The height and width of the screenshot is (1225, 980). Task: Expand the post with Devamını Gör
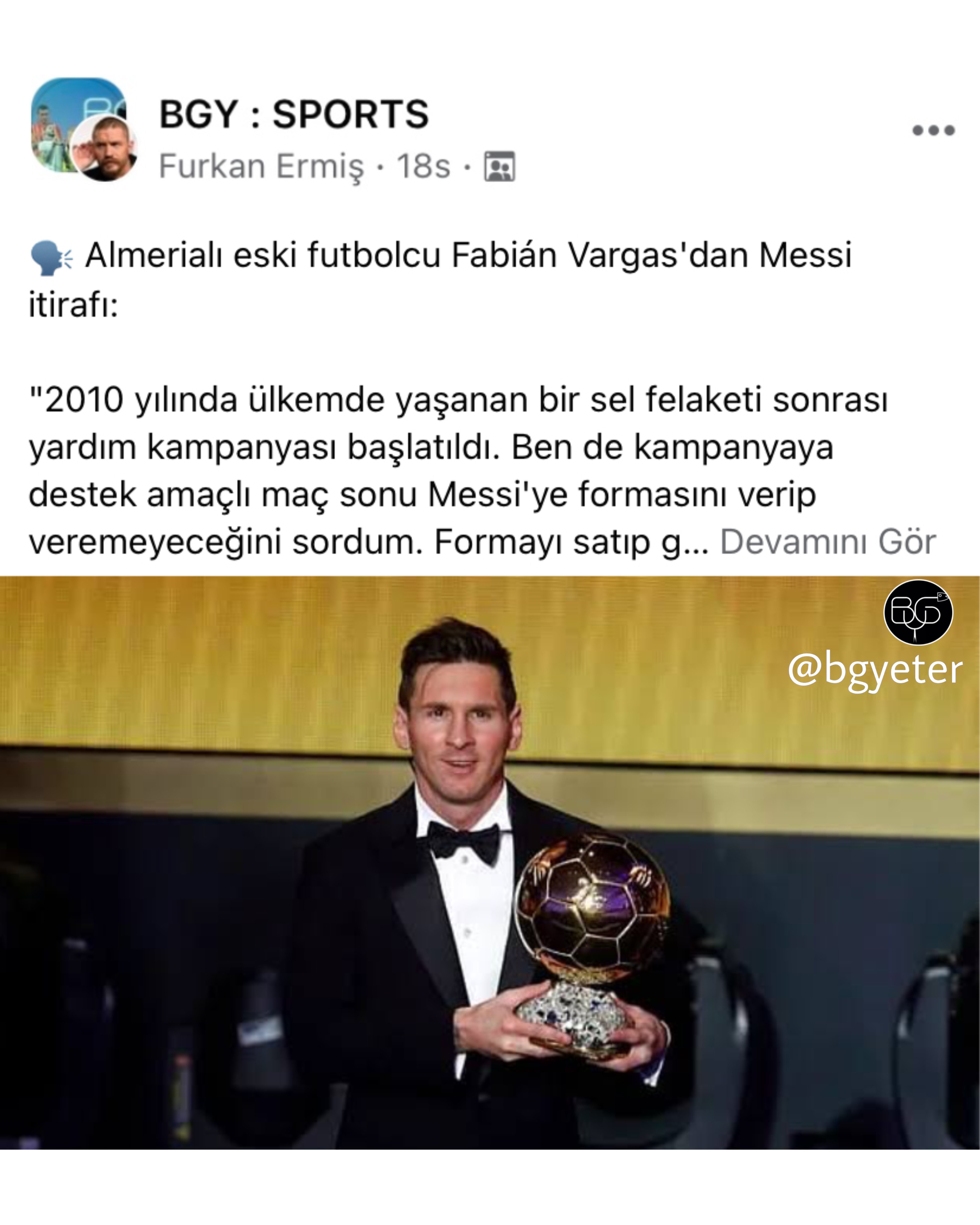click(828, 541)
